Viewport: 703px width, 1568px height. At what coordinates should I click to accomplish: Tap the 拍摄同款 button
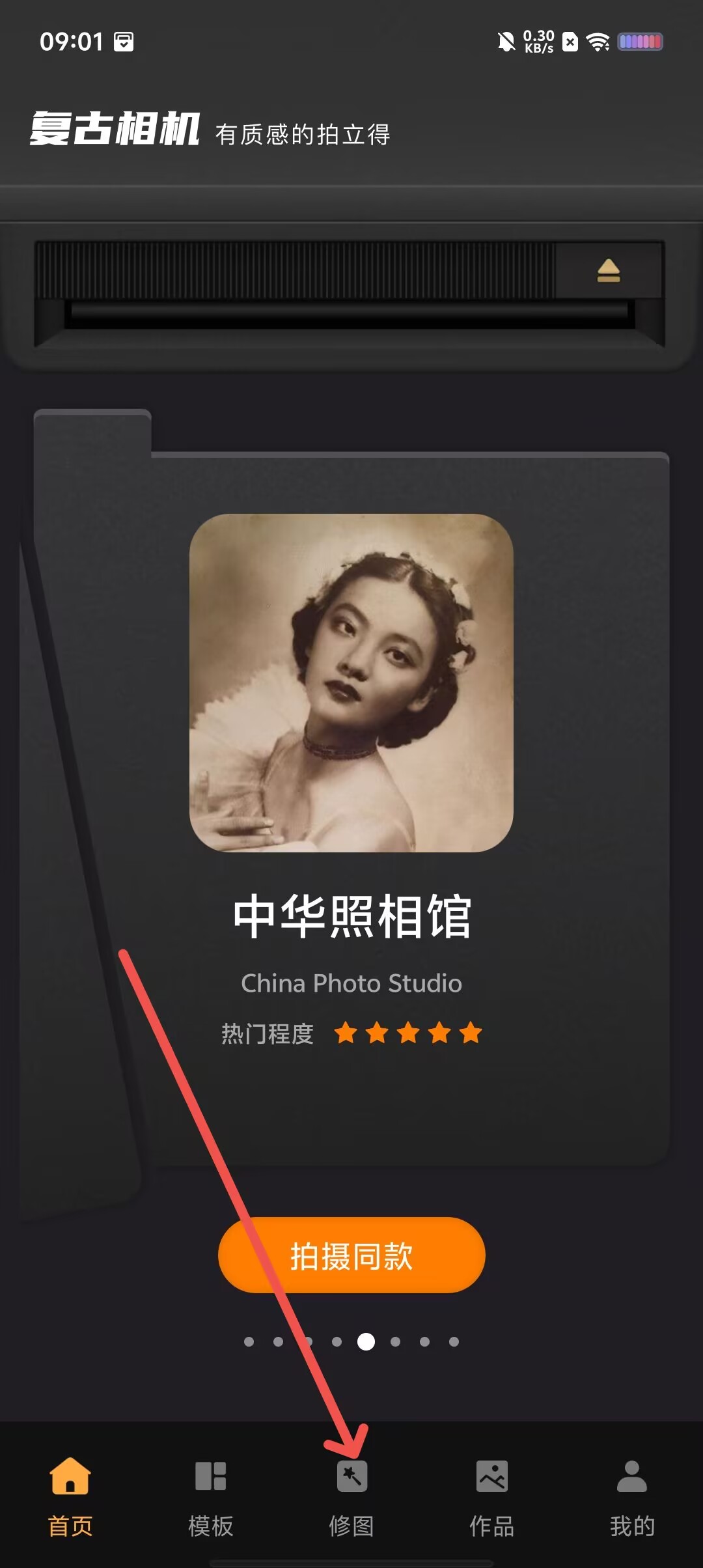click(351, 1255)
